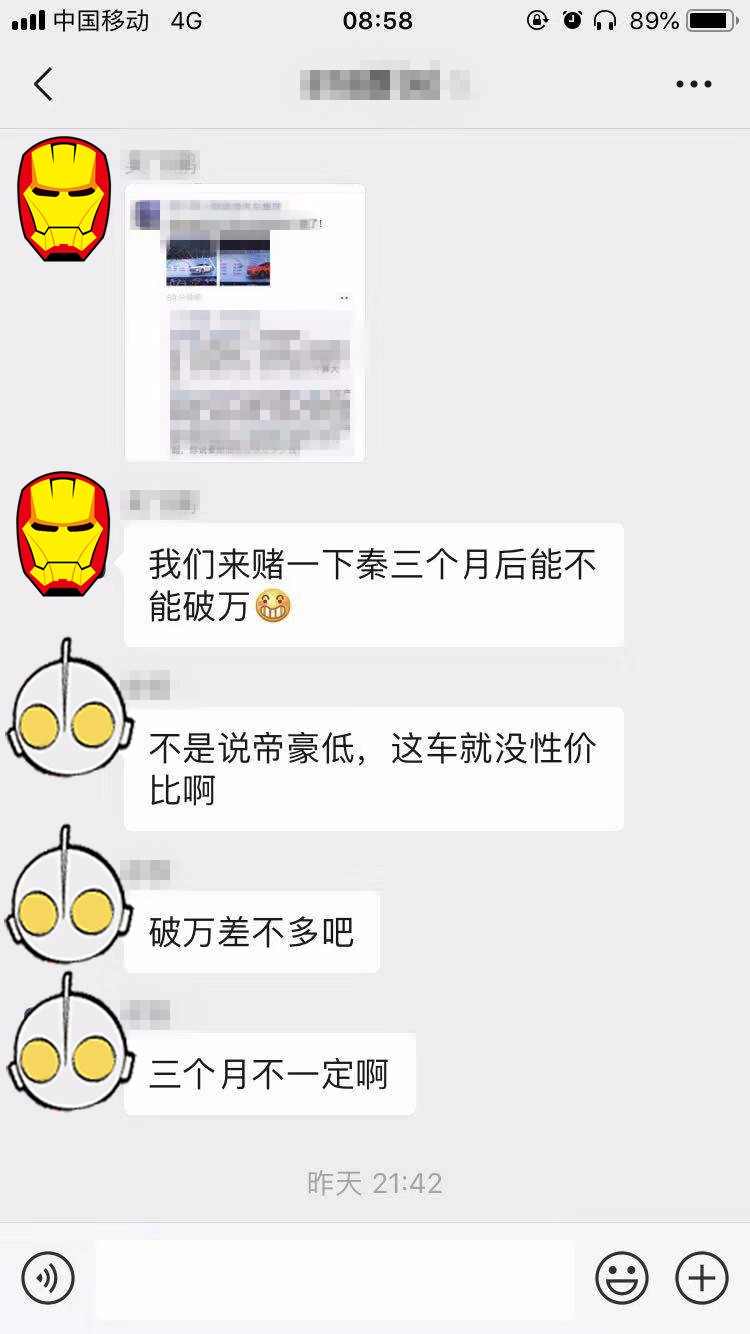Open the emoji sticker panel
750x1334 pixels.
click(622, 1277)
